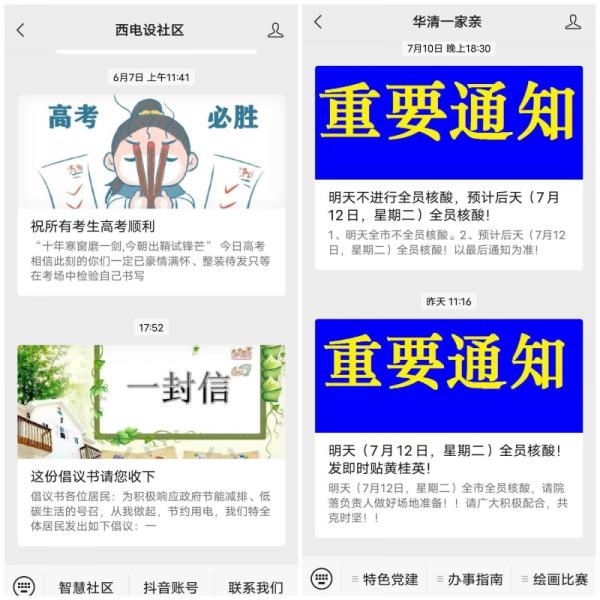The width and height of the screenshot is (600, 600).
Task: Go back from 华清一家亲 account
Action: pyautogui.click(x=318, y=22)
